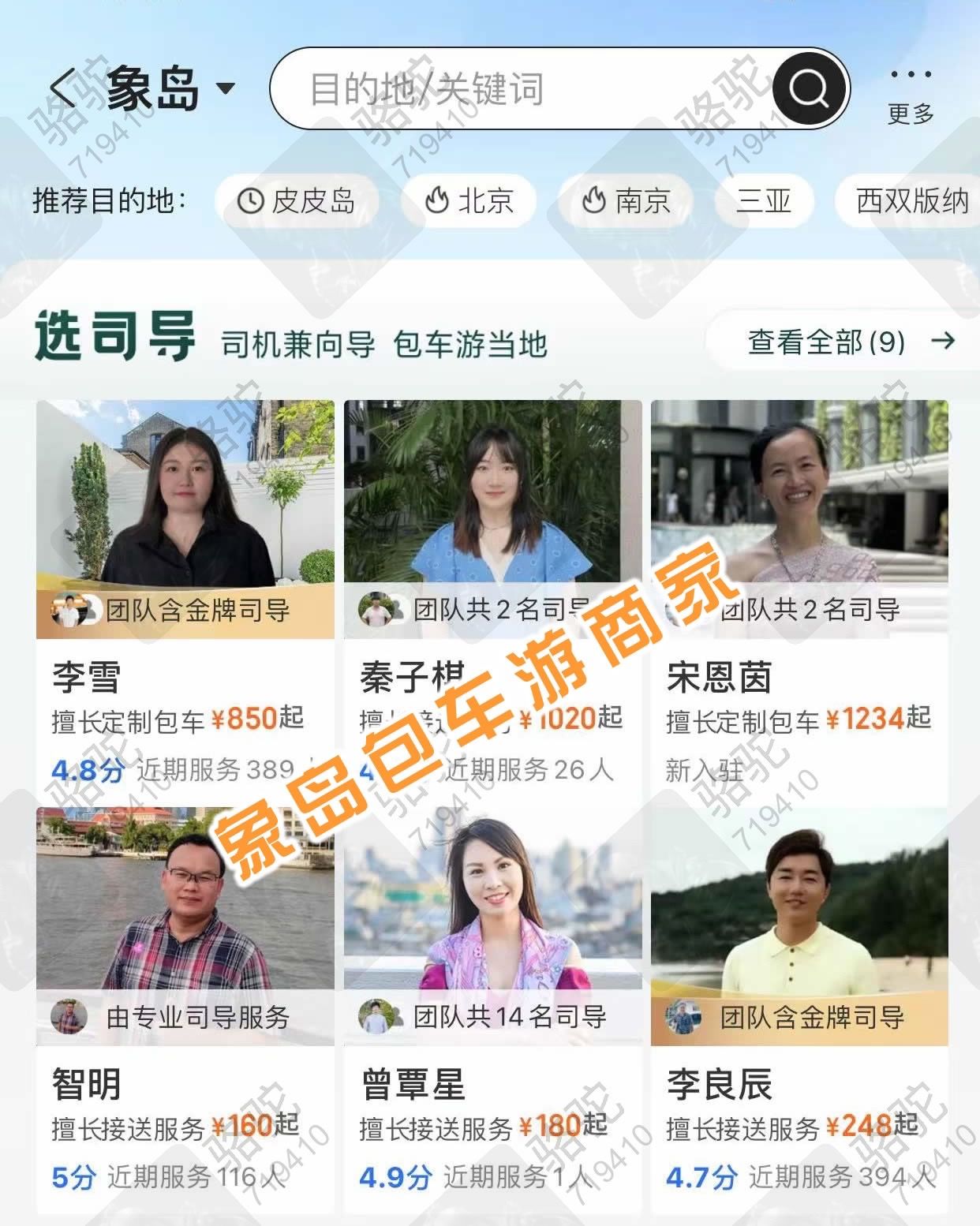
Task: Open the 秦子棋 guide card
Action: pyautogui.click(x=492, y=592)
